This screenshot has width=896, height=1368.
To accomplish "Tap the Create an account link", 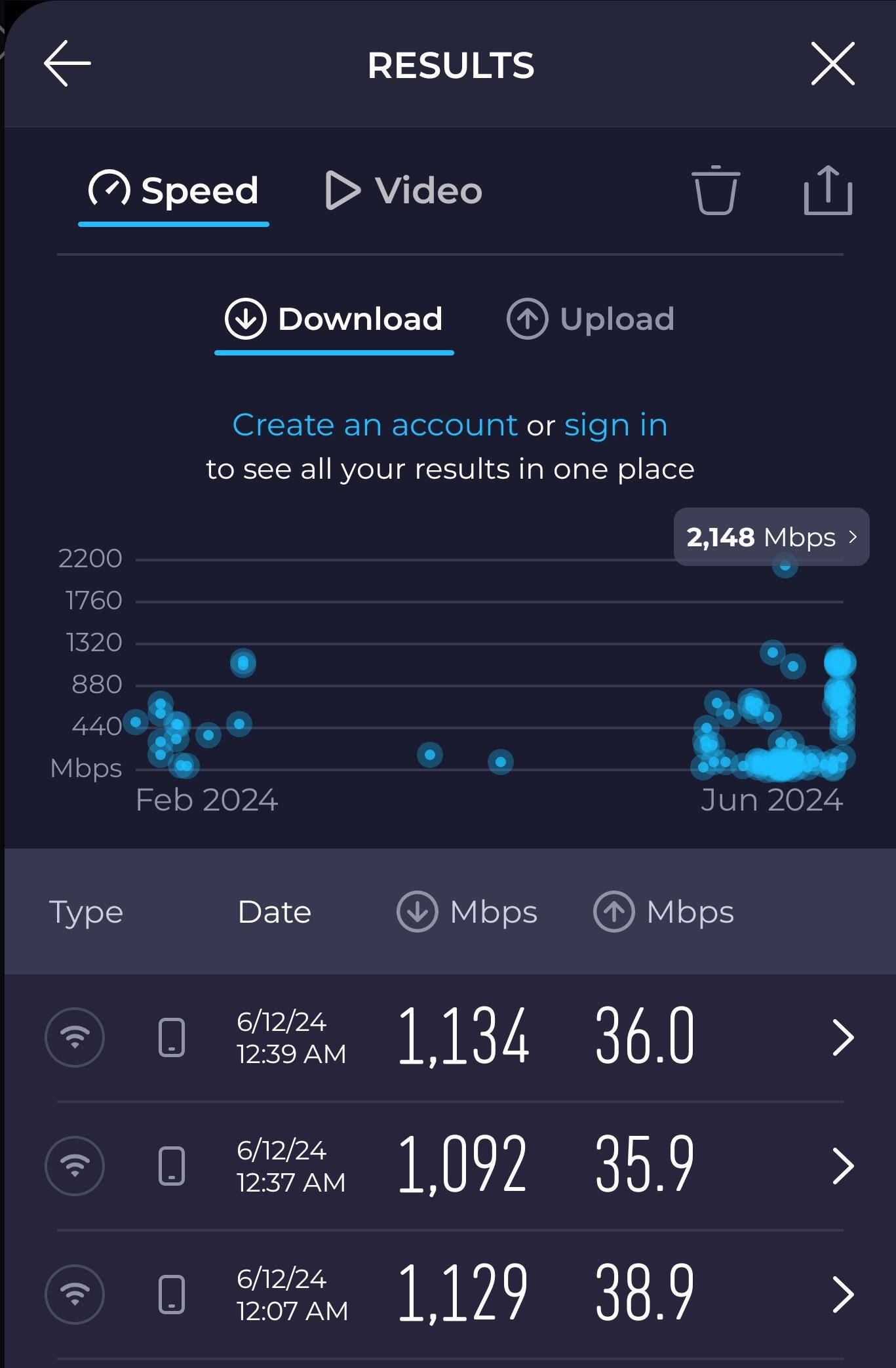I will click(374, 425).
